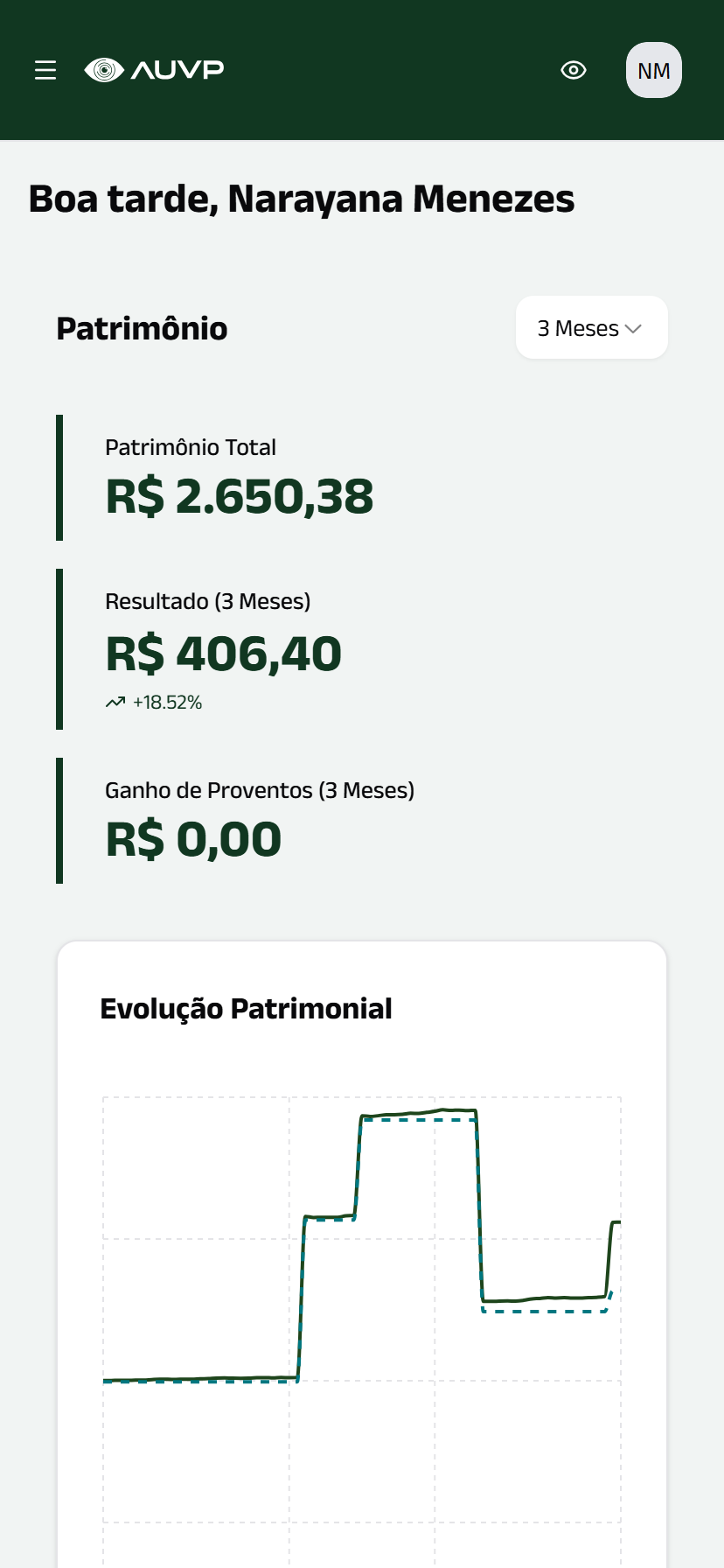Click the AUVP eye logo
The height and width of the screenshot is (1568, 724).
(x=105, y=70)
